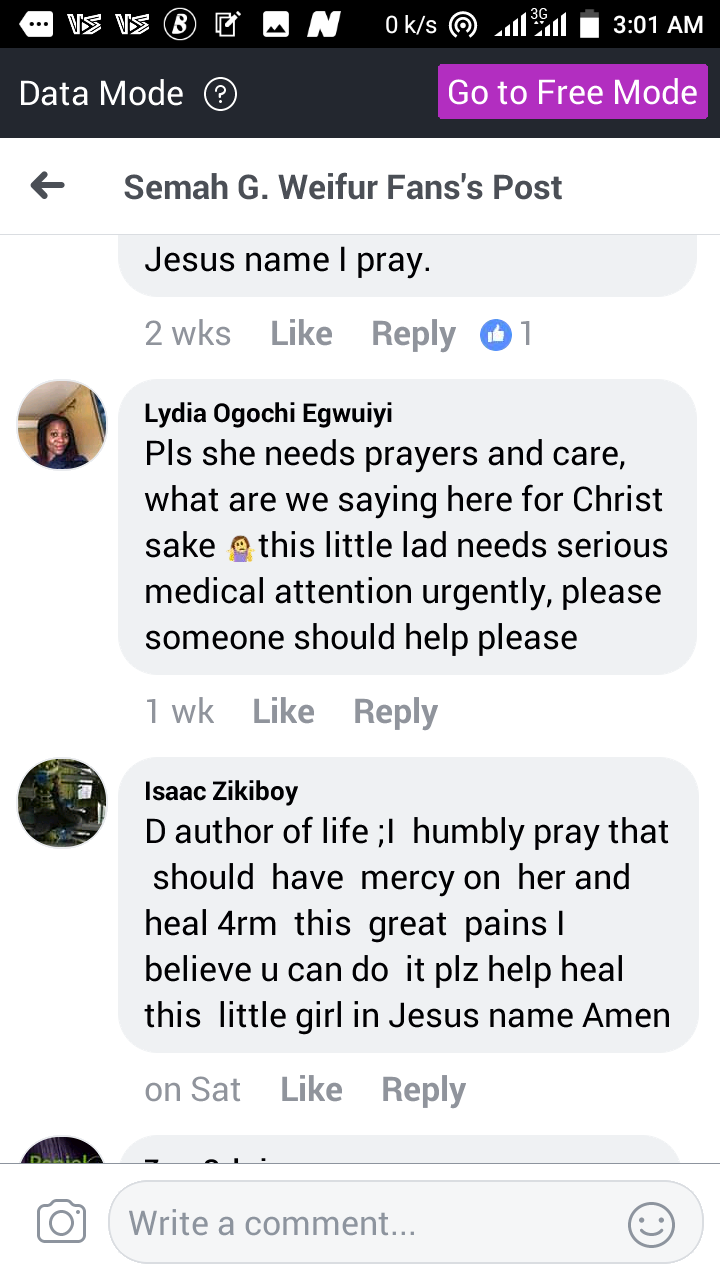Open Isaac Zikiboy's profile picture
The width and height of the screenshot is (720, 1280).
pyautogui.click(x=62, y=803)
